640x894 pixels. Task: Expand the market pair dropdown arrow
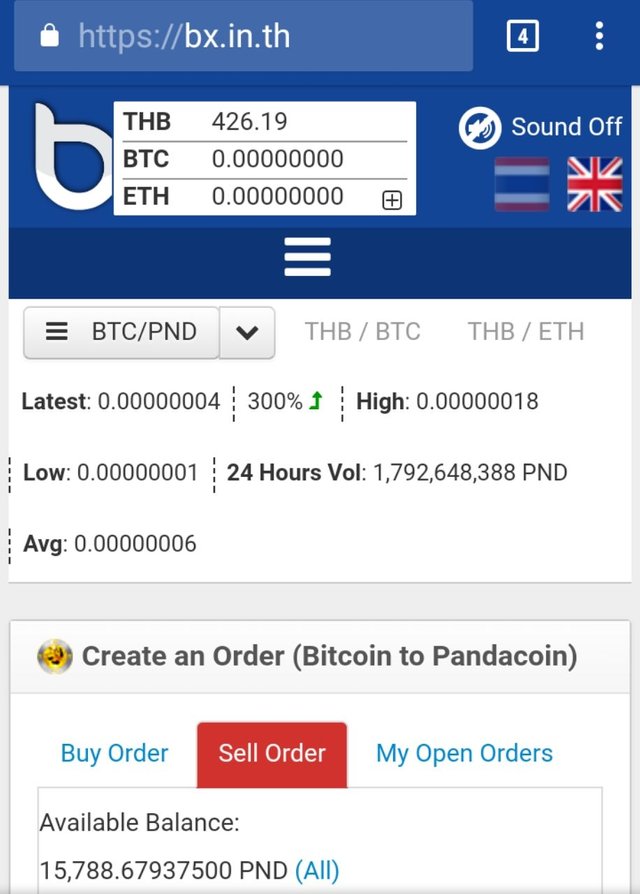246,333
